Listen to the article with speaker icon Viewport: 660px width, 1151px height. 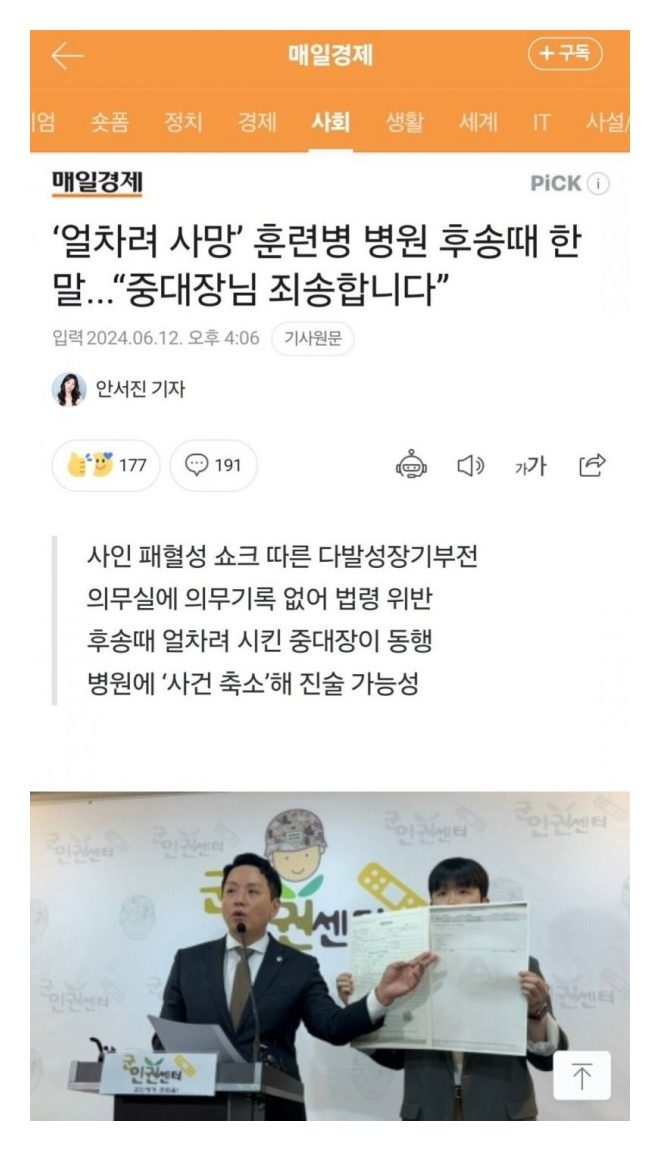[x=470, y=465]
